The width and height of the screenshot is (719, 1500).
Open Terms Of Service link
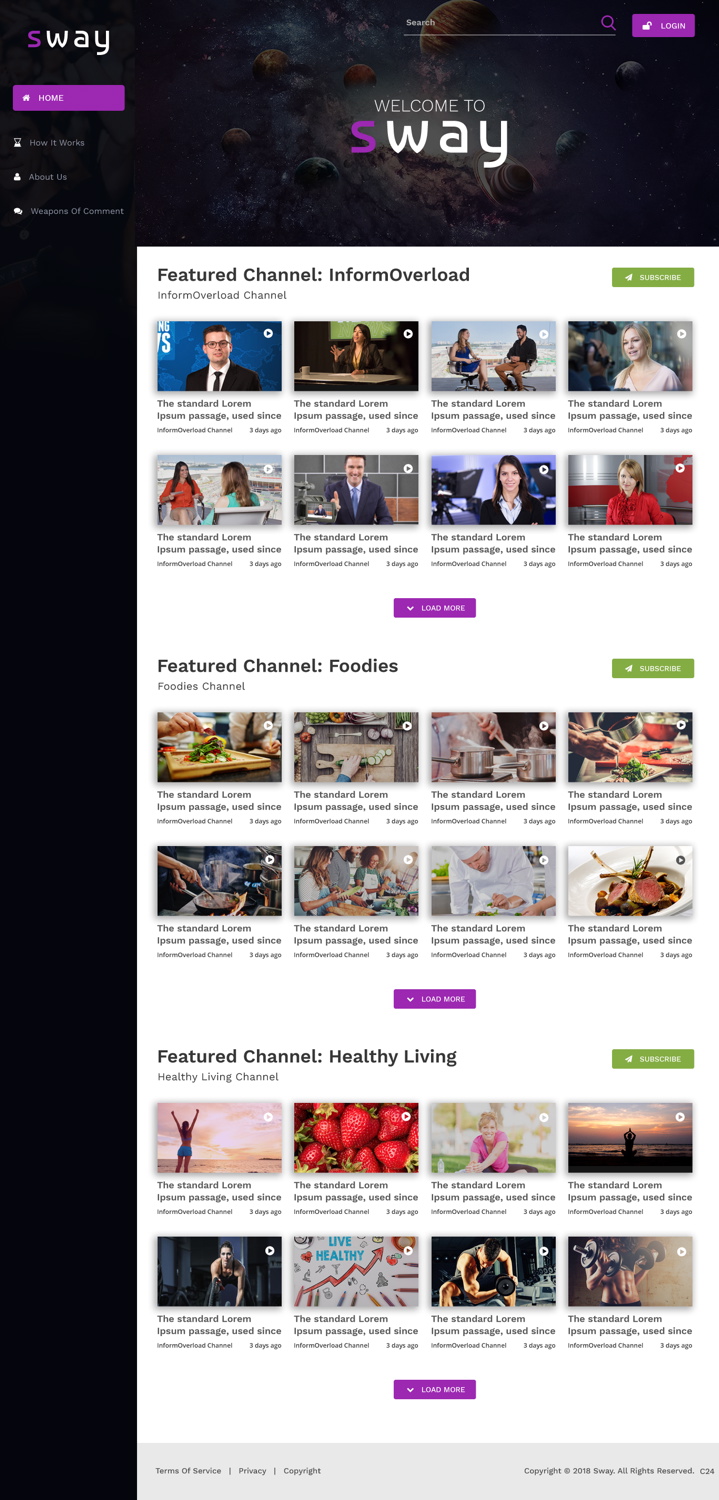pyautogui.click(x=188, y=1471)
